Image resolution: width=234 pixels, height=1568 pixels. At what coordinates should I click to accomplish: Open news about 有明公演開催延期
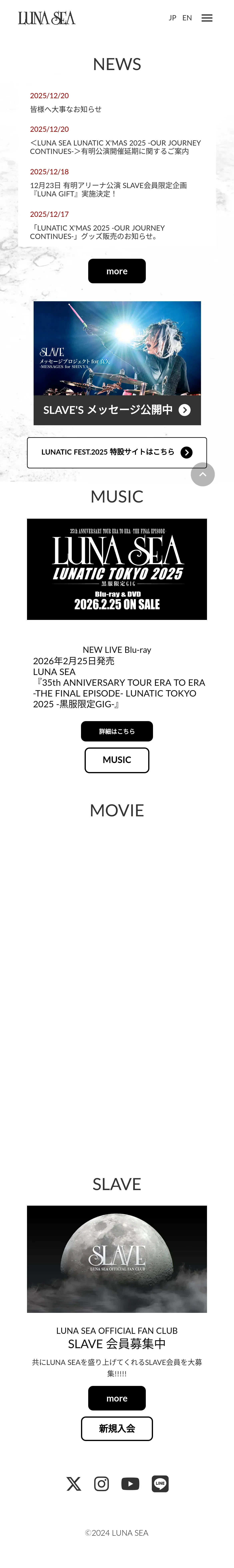(x=115, y=147)
